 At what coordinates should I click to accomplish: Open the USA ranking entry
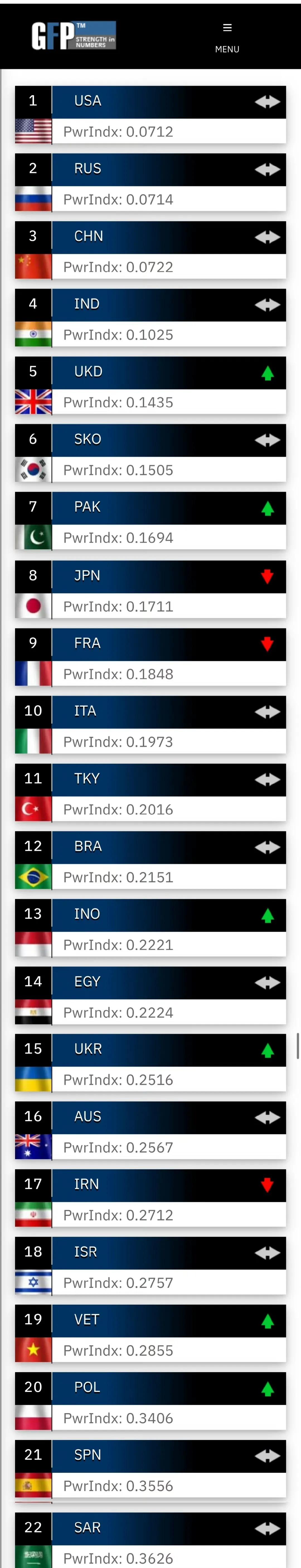point(150,115)
